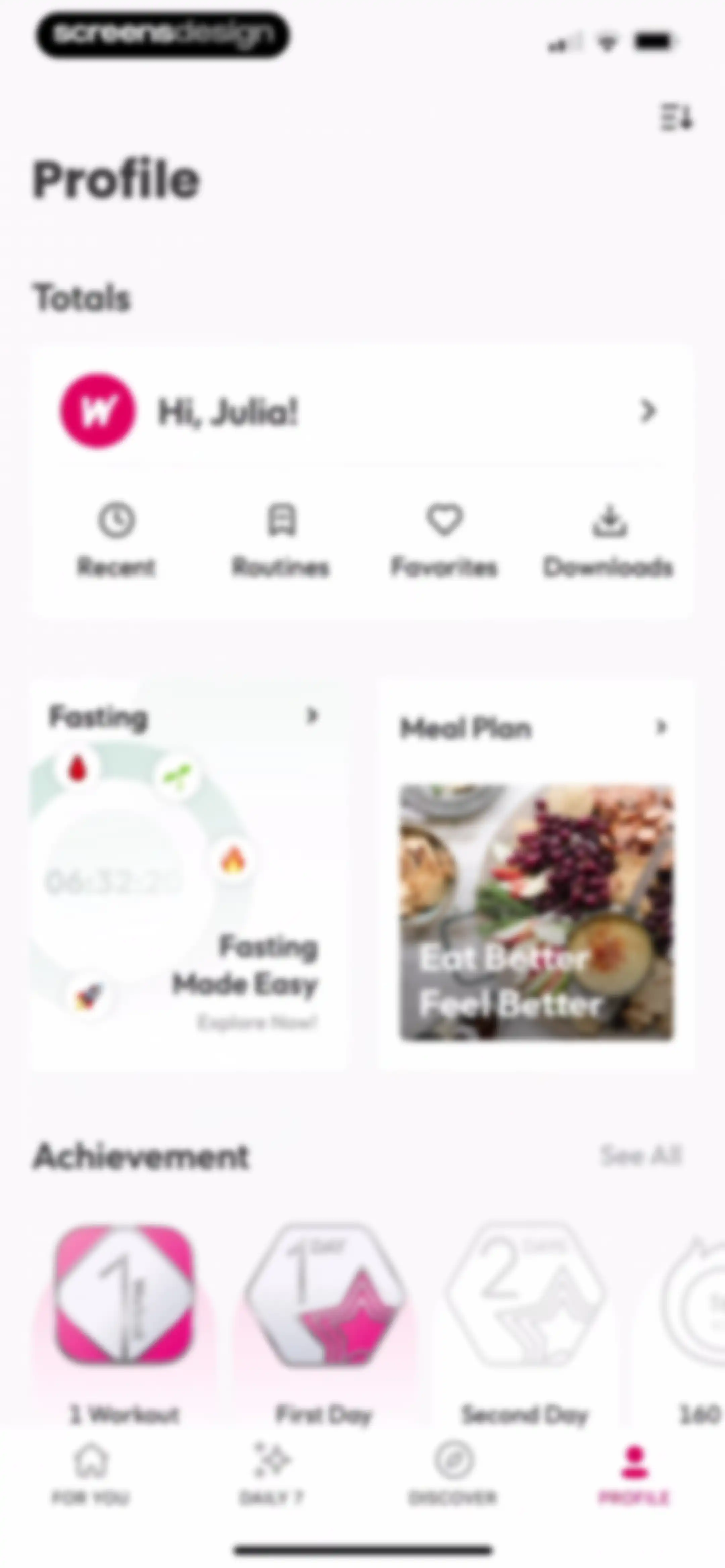Open the Meal Plan card
The image size is (725, 1568).
point(536,873)
